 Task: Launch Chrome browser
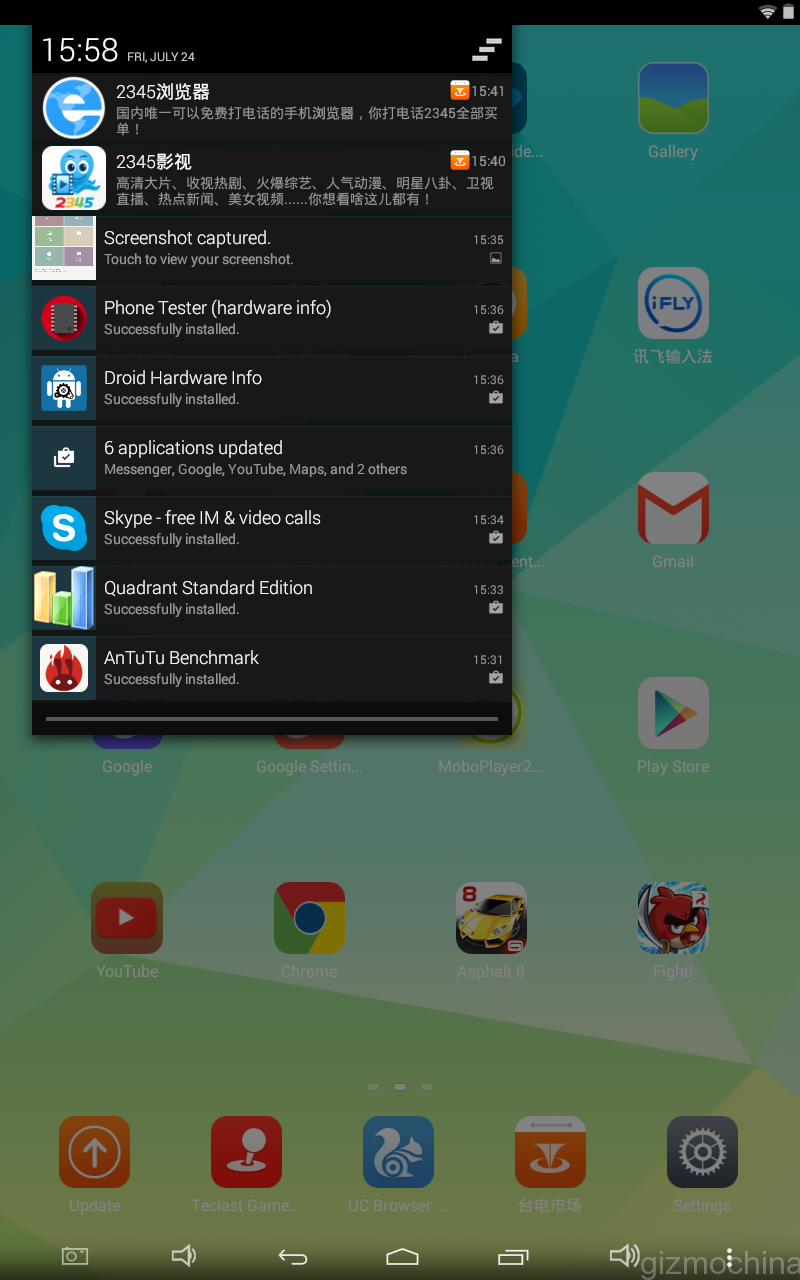pyautogui.click(x=309, y=919)
